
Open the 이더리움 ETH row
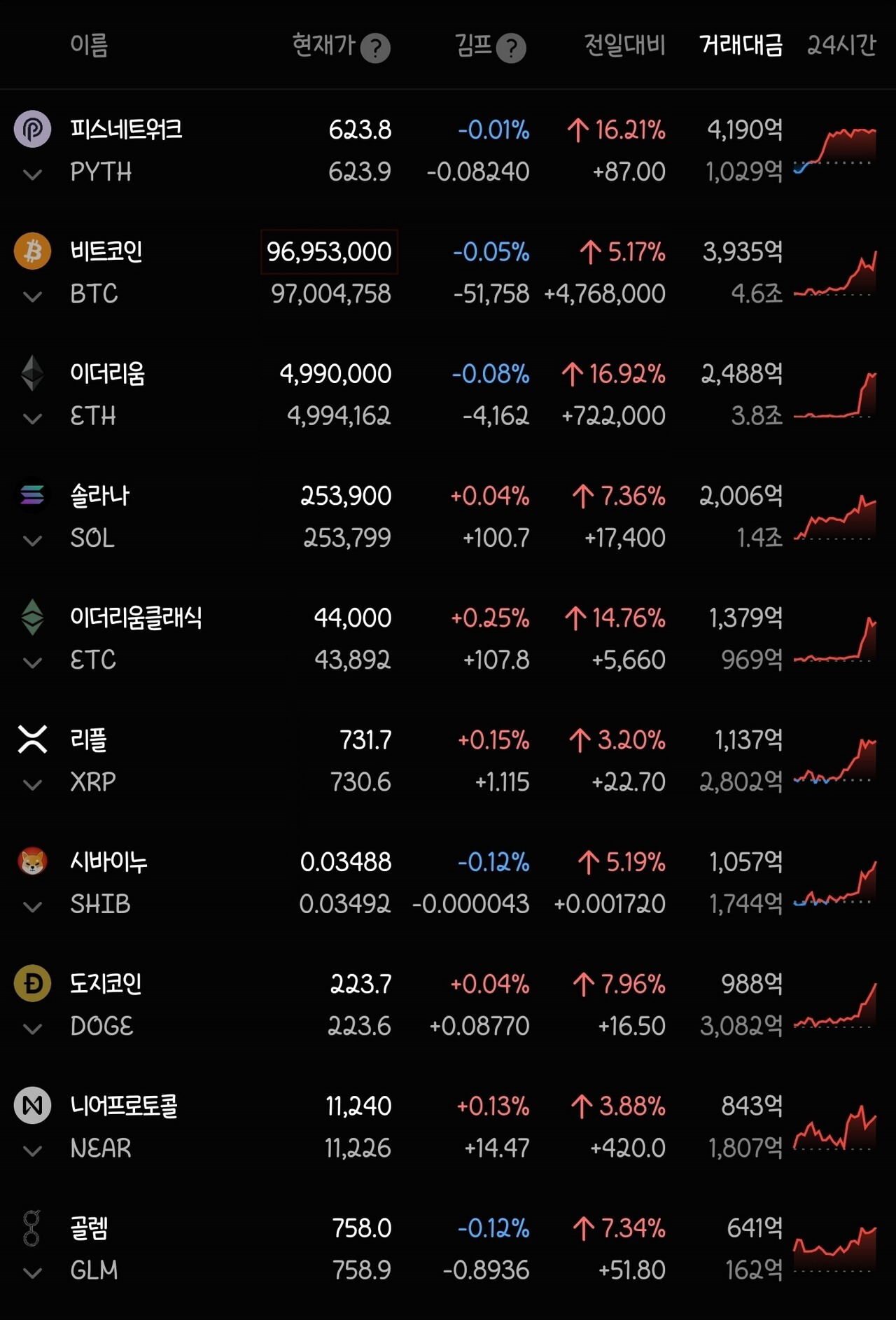107,374
